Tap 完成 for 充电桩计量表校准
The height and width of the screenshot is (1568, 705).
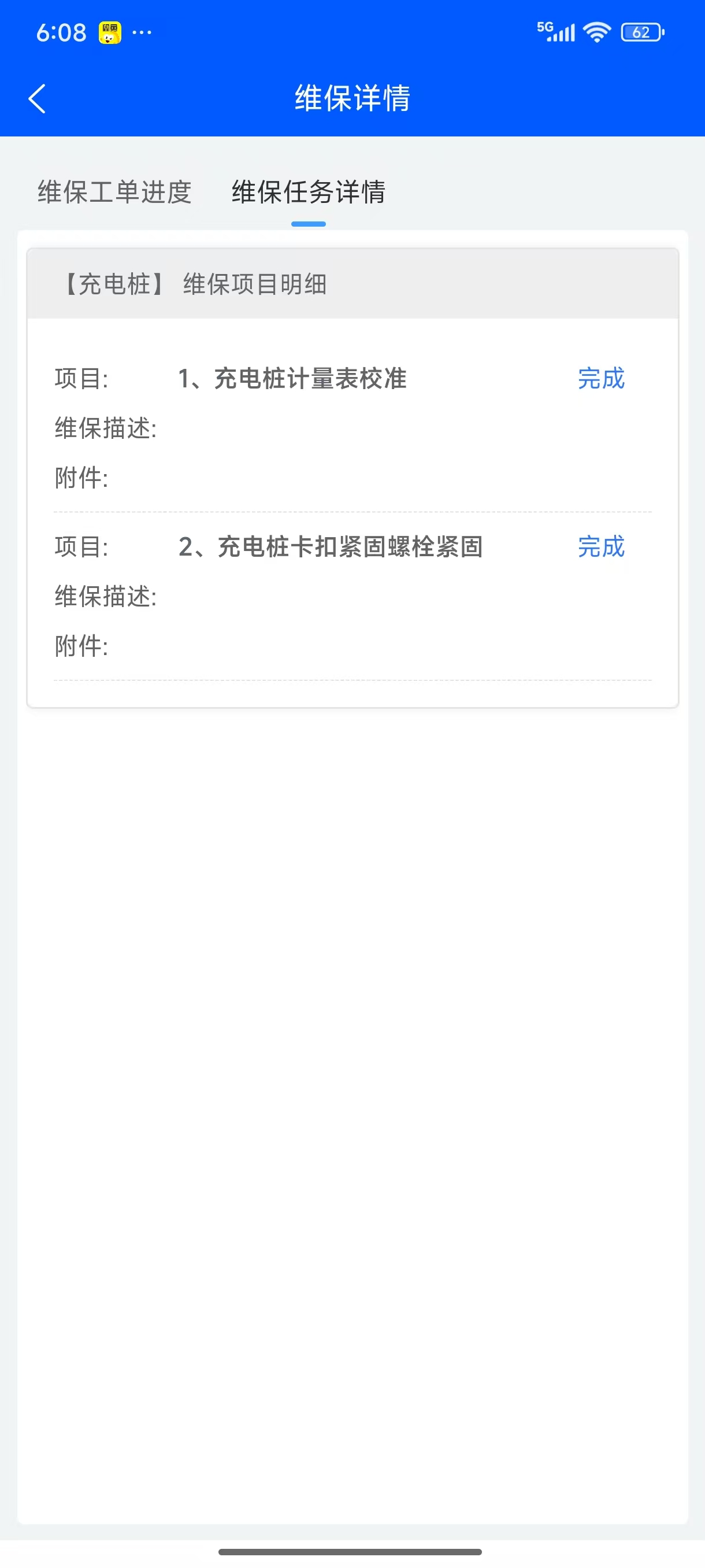point(600,379)
